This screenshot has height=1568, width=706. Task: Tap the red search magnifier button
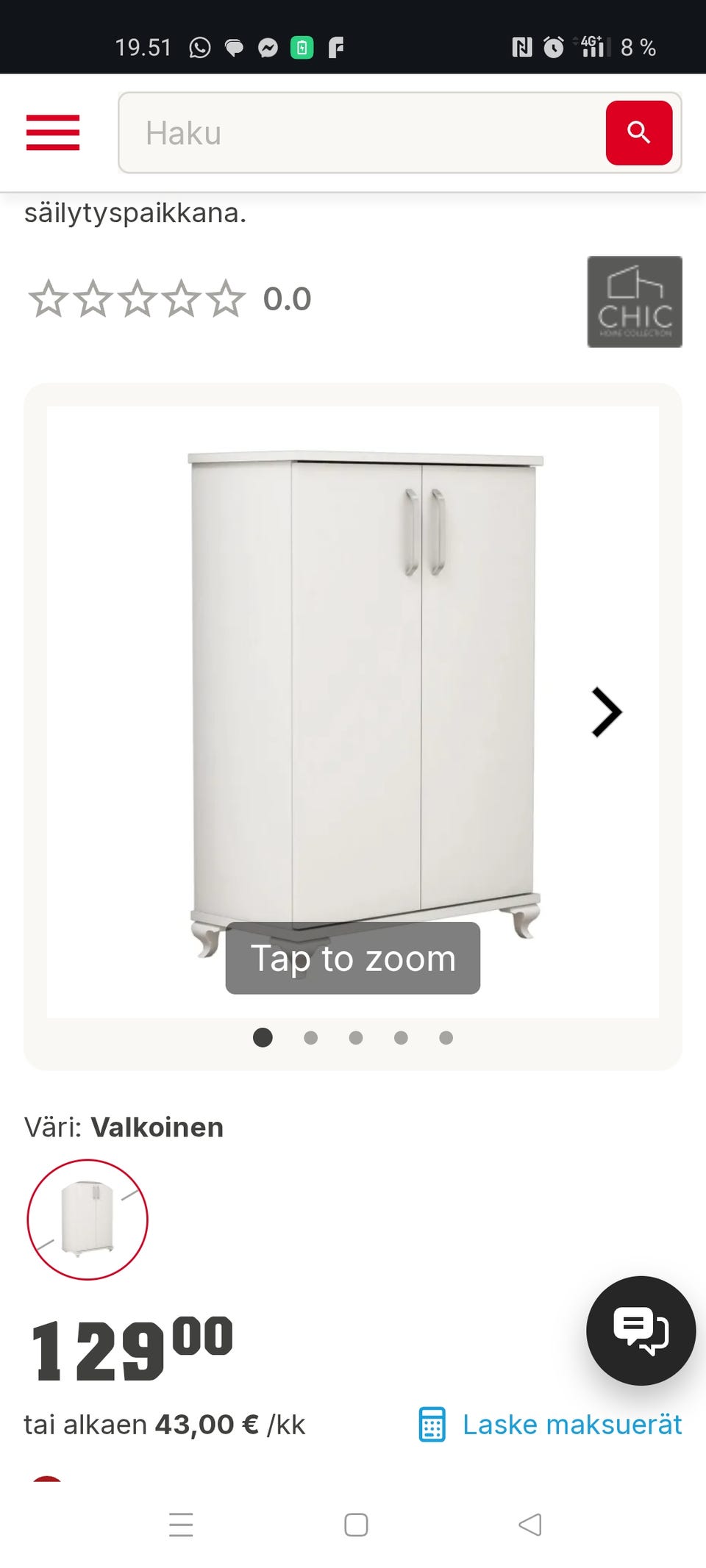[x=638, y=133]
